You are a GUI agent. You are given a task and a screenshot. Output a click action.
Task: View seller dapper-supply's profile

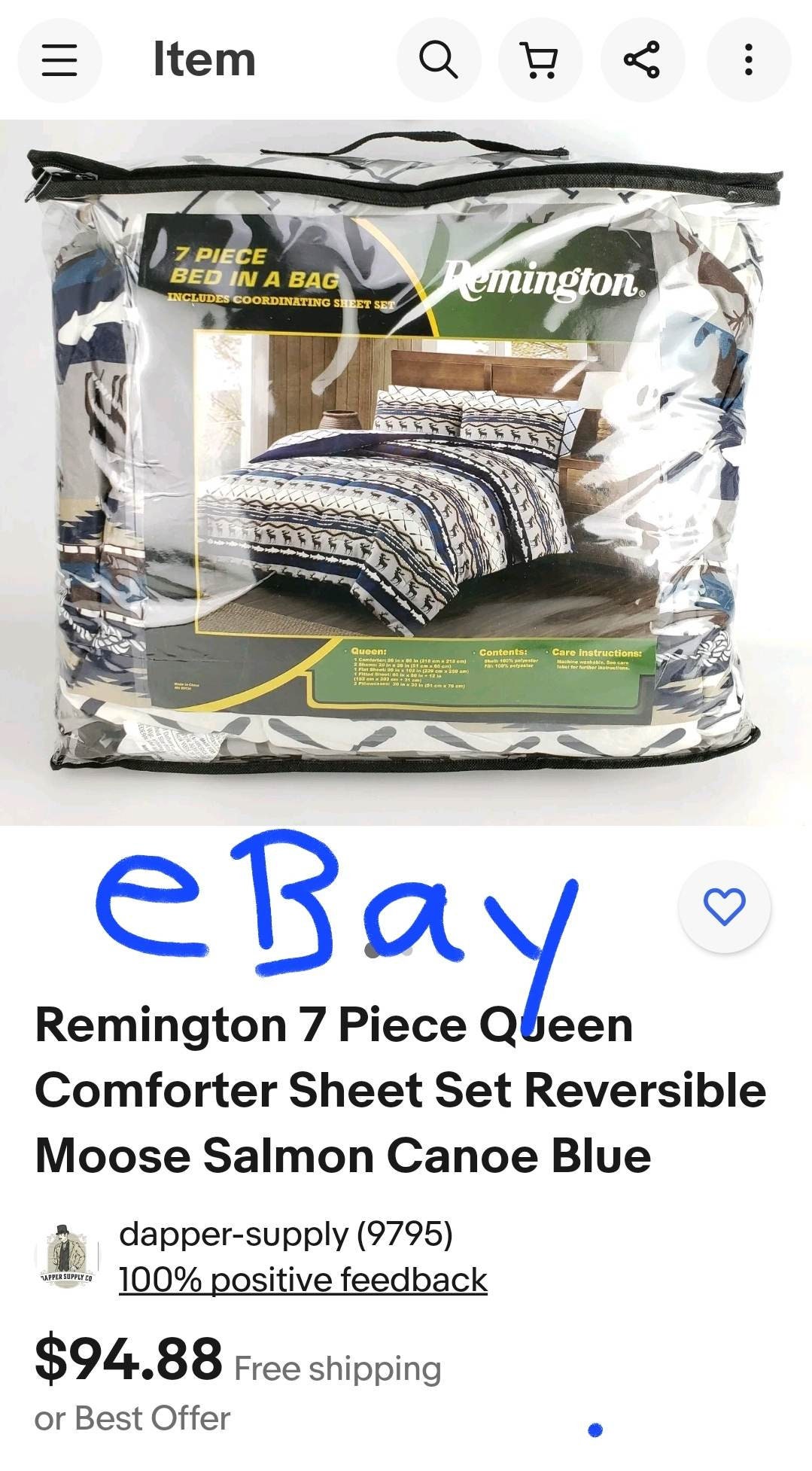coord(286,1234)
